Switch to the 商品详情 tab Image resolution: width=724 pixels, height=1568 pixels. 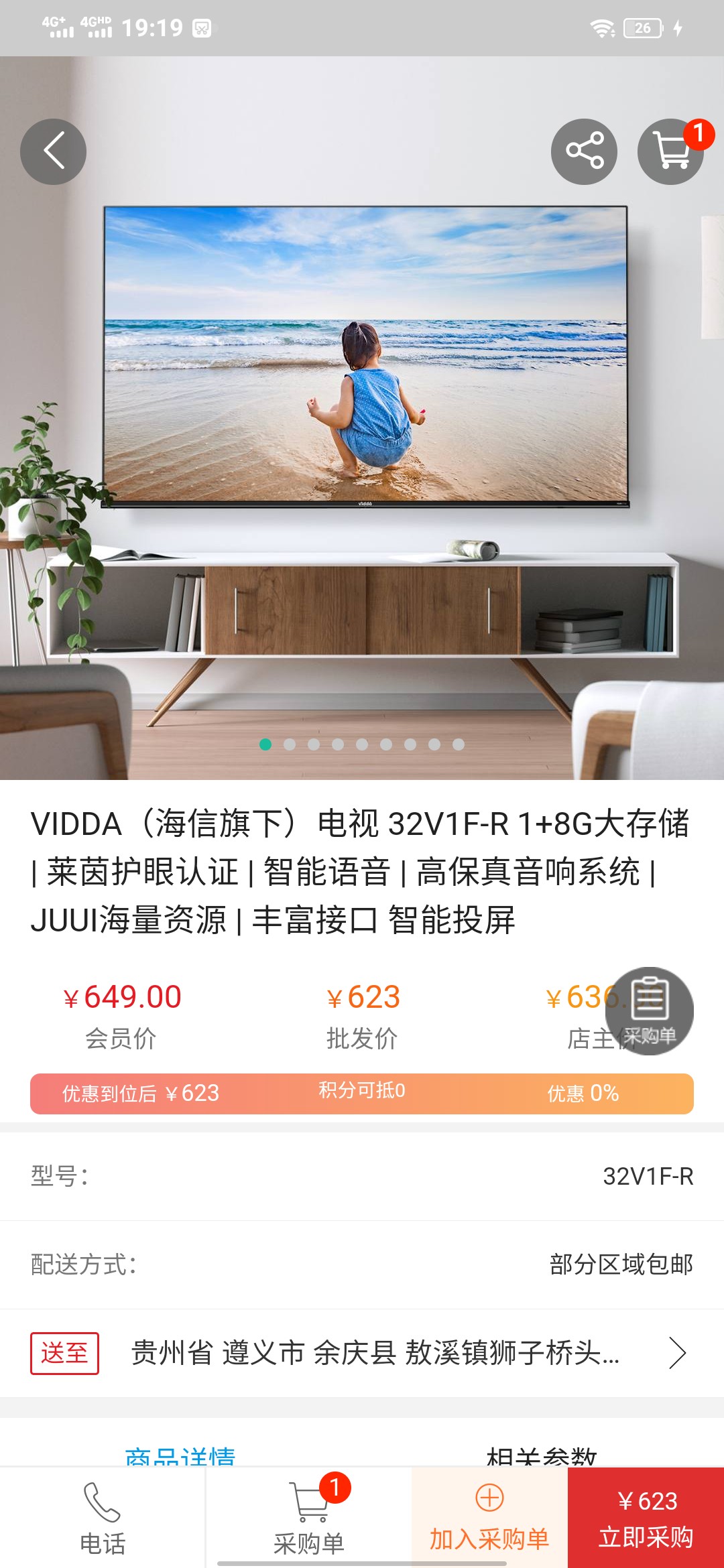tap(180, 1455)
